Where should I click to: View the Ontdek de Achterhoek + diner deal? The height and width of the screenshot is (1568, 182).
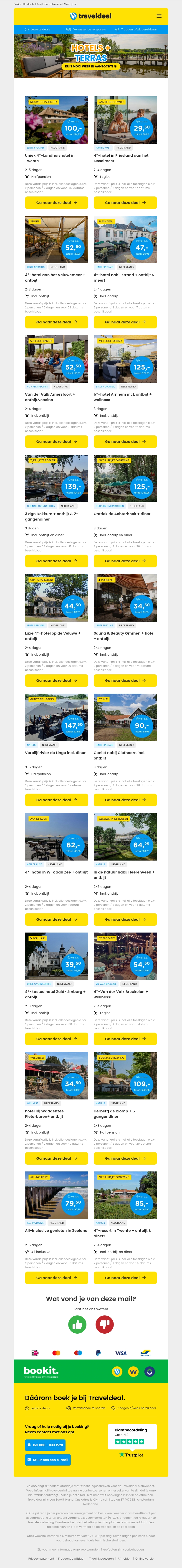[x=125, y=561]
